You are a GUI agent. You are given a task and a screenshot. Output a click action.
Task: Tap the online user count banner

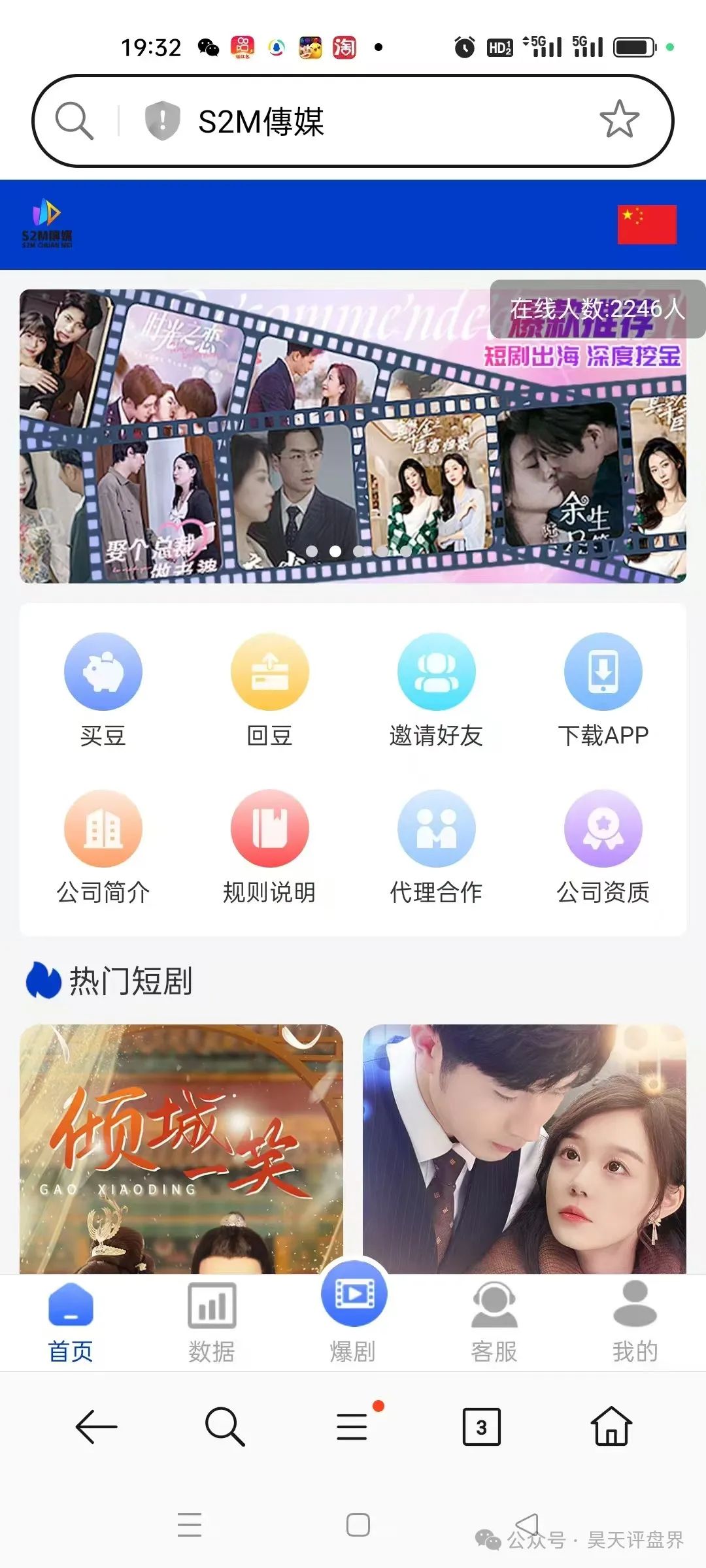click(597, 307)
